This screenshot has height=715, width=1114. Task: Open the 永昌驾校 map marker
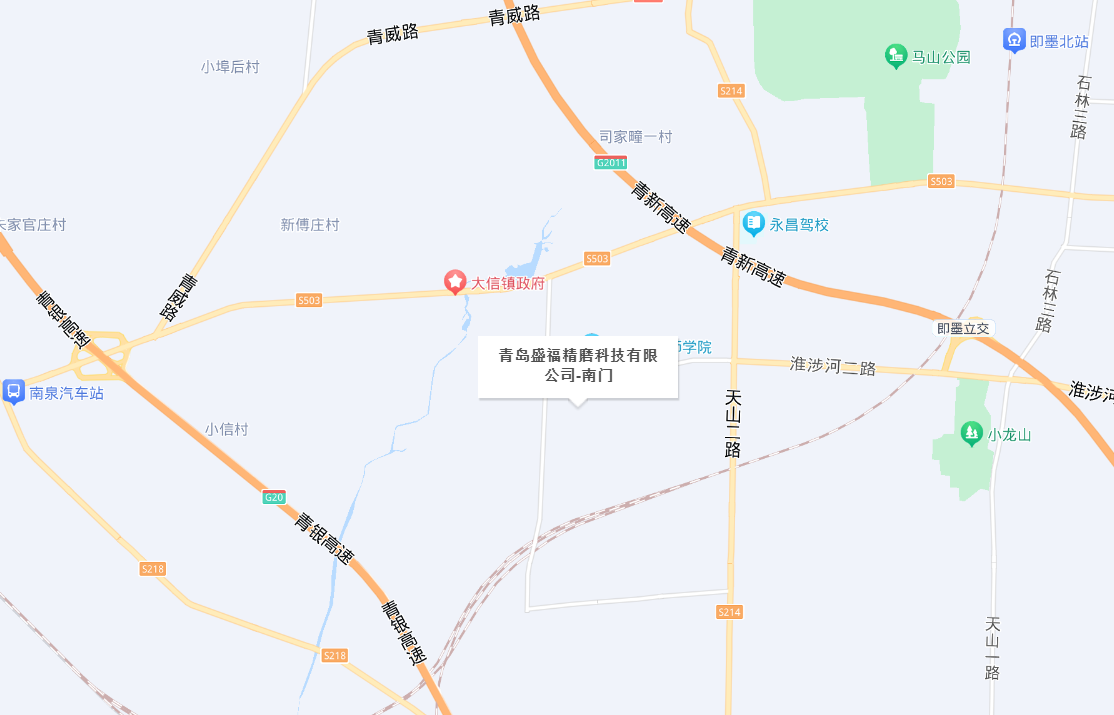pos(753,224)
